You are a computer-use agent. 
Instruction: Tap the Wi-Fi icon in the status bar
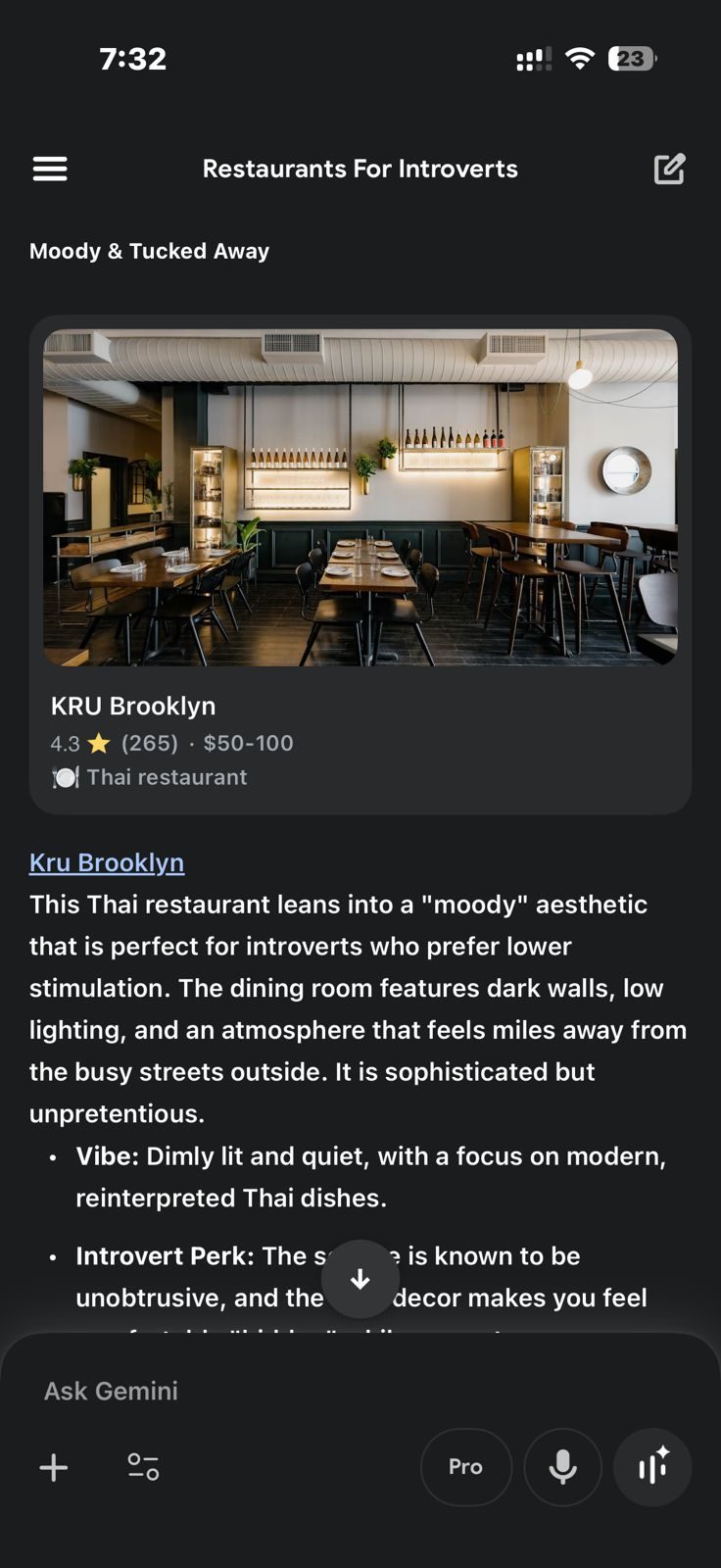pyautogui.click(x=580, y=59)
